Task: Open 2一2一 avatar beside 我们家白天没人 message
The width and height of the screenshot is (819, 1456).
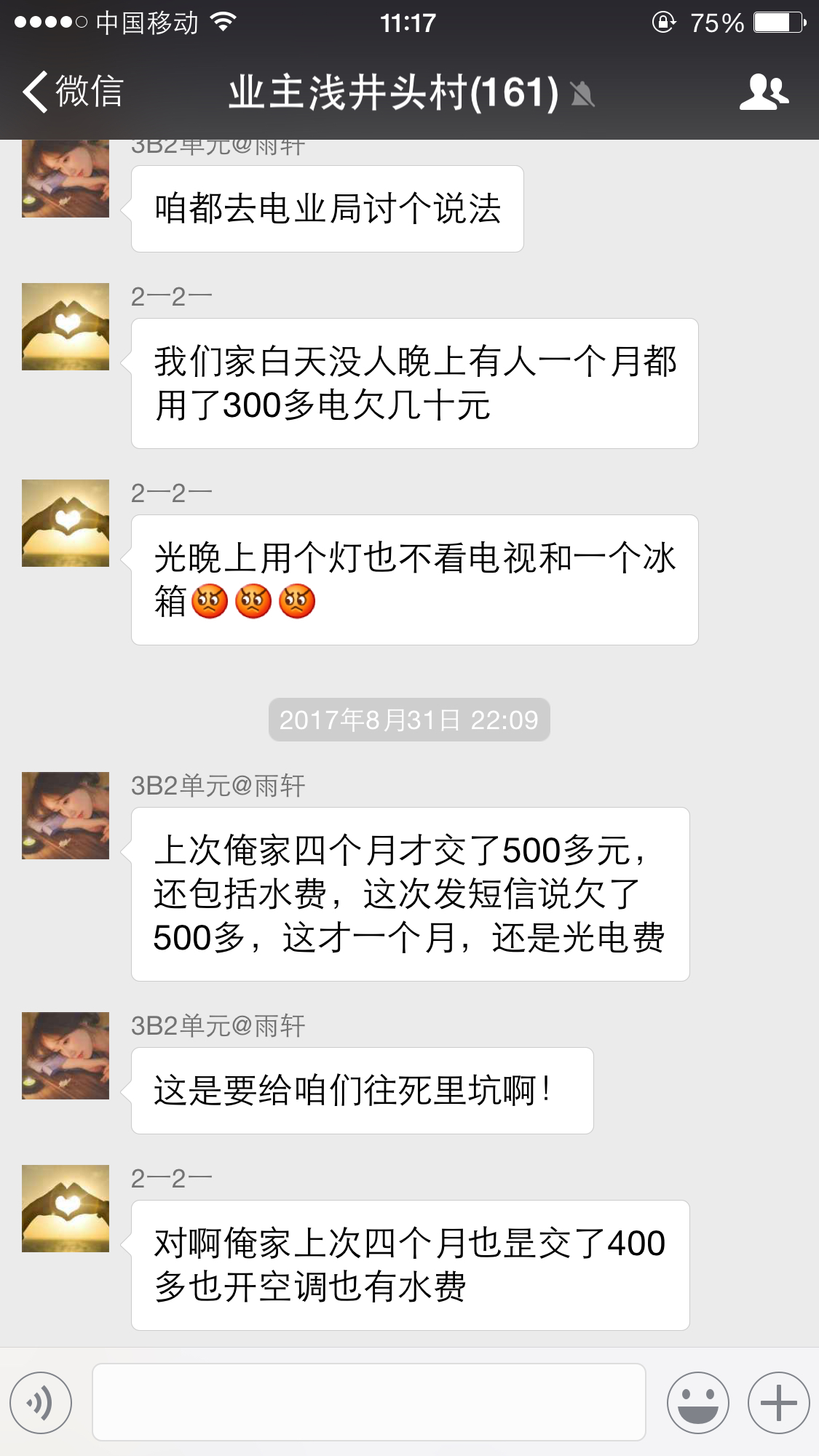Action: [66, 327]
